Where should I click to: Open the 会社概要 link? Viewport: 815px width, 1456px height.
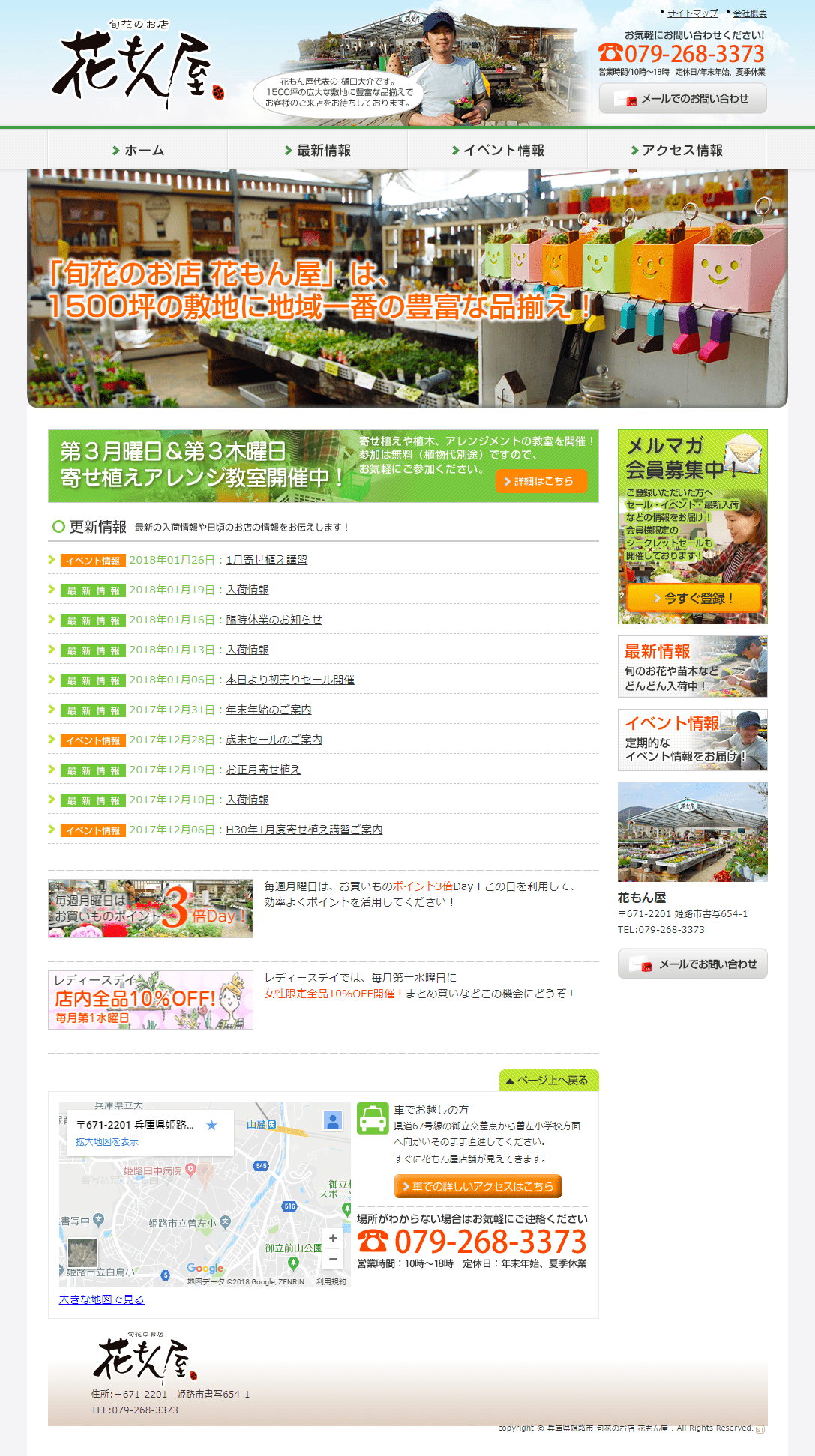pyautogui.click(x=749, y=13)
